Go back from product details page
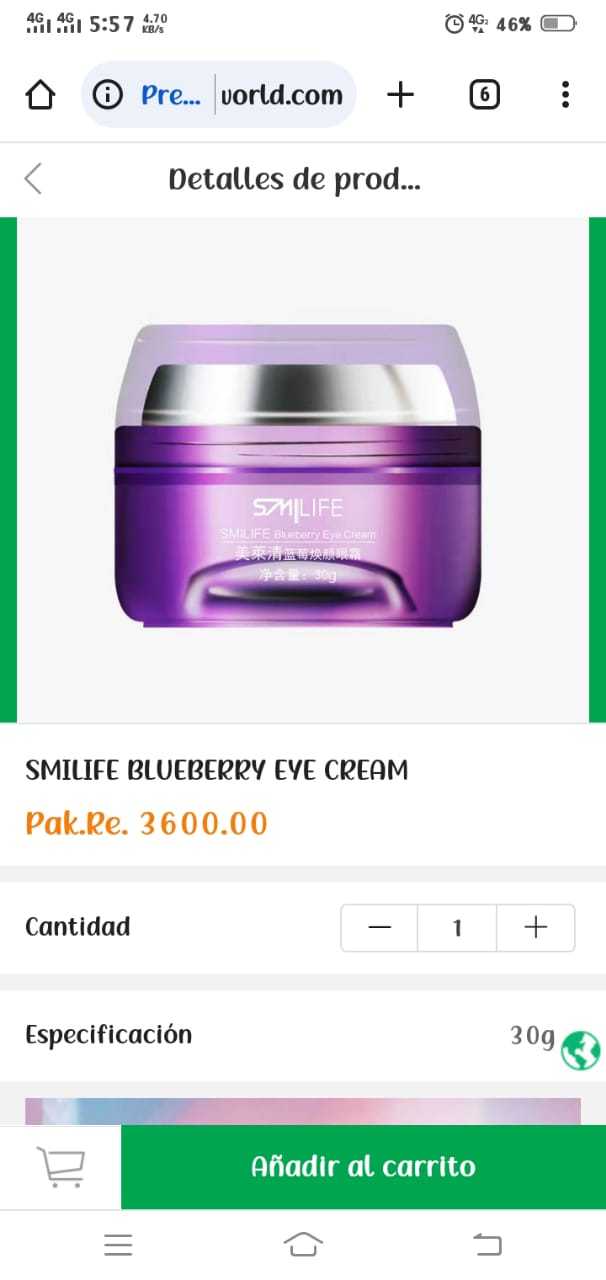 (x=33, y=179)
